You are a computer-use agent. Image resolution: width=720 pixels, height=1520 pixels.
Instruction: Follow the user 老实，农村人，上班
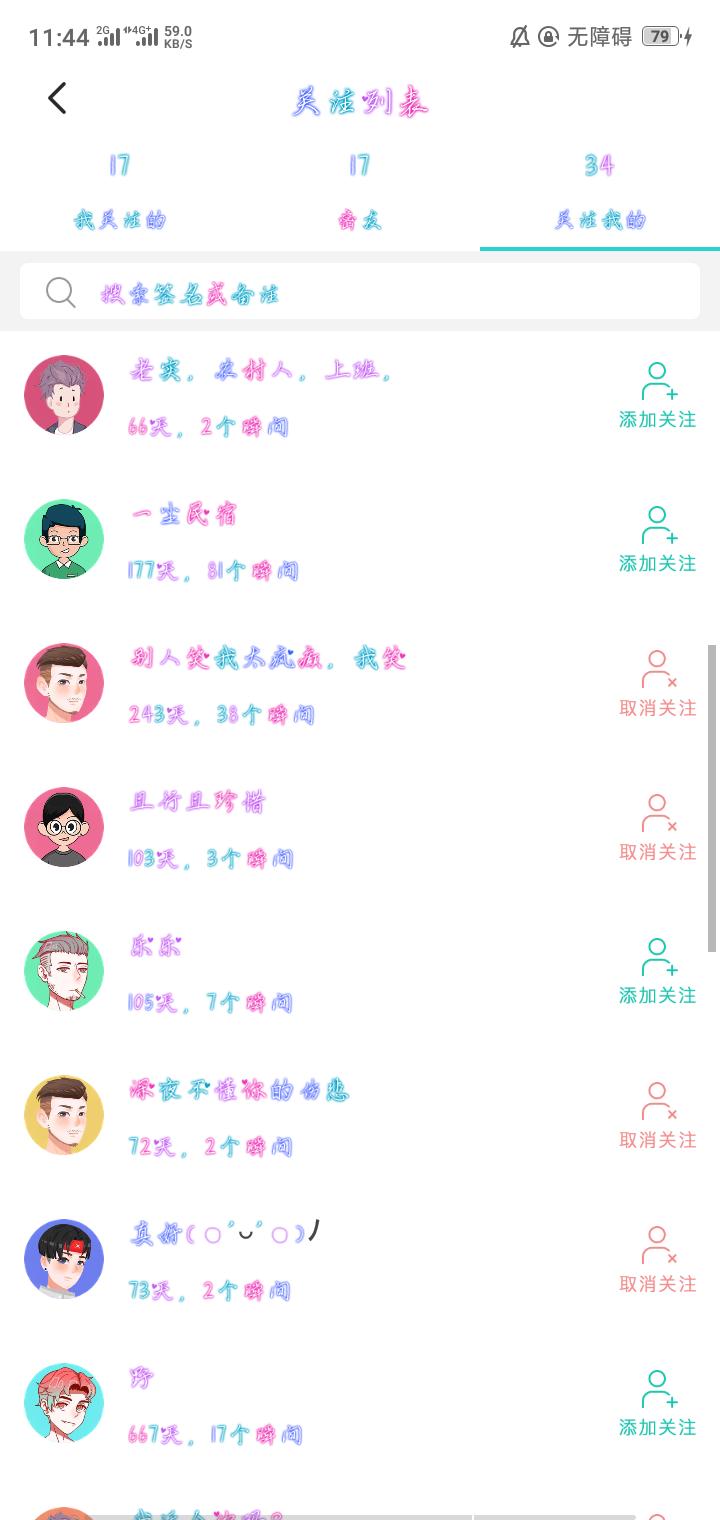pos(657,396)
